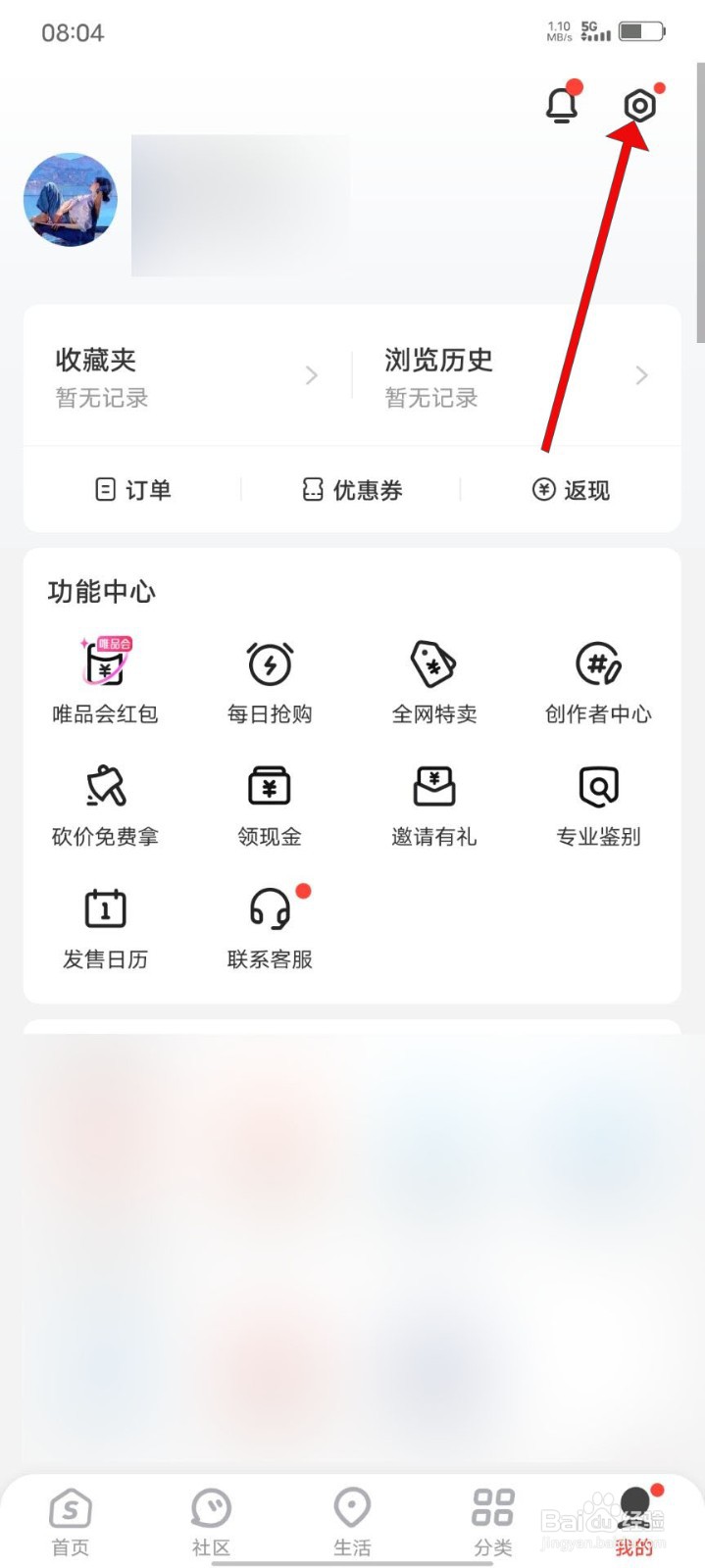The width and height of the screenshot is (705, 1568).
Task: Open the notifications bell
Action: tap(562, 105)
